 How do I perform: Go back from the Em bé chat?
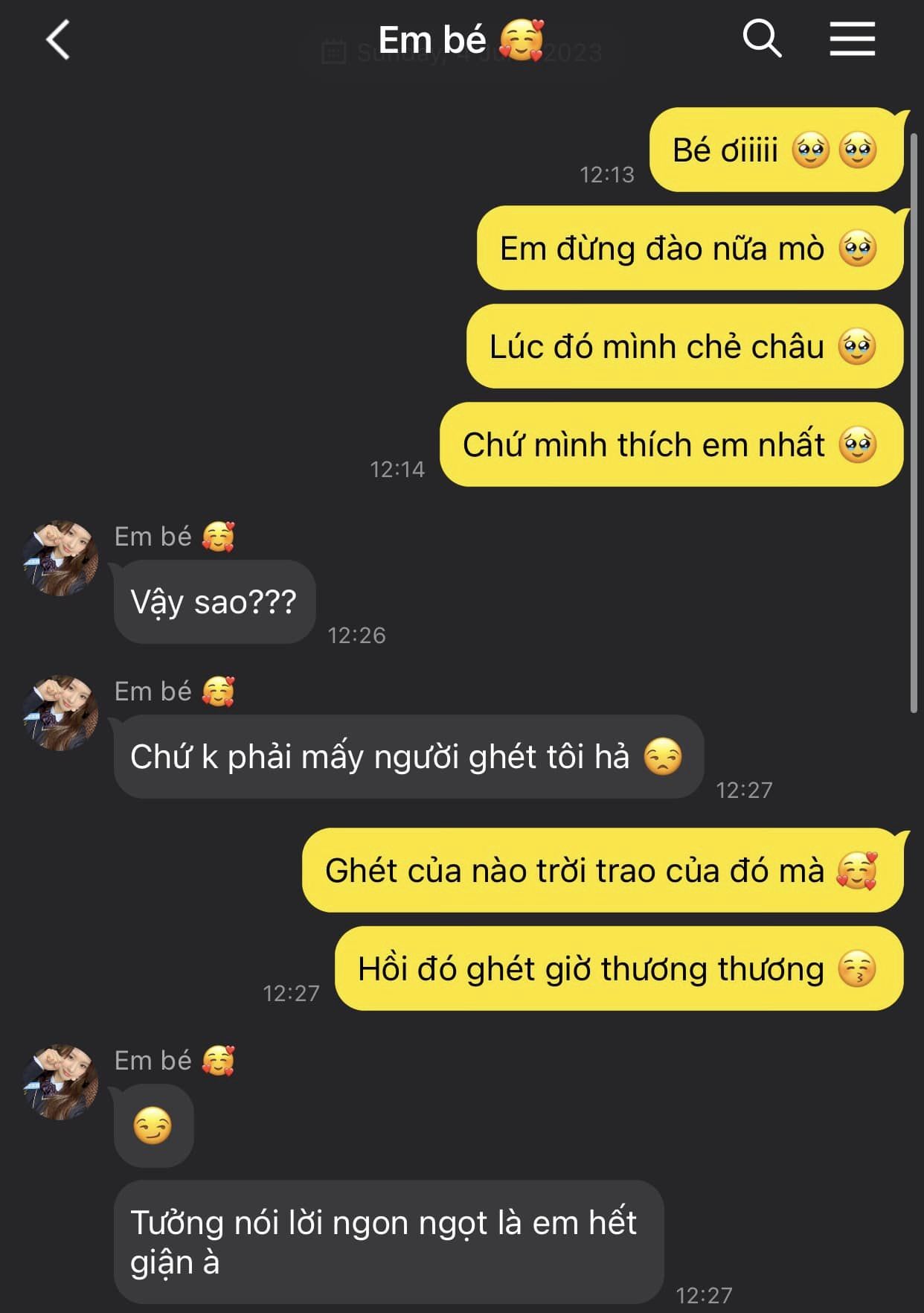pyautogui.click(x=58, y=39)
